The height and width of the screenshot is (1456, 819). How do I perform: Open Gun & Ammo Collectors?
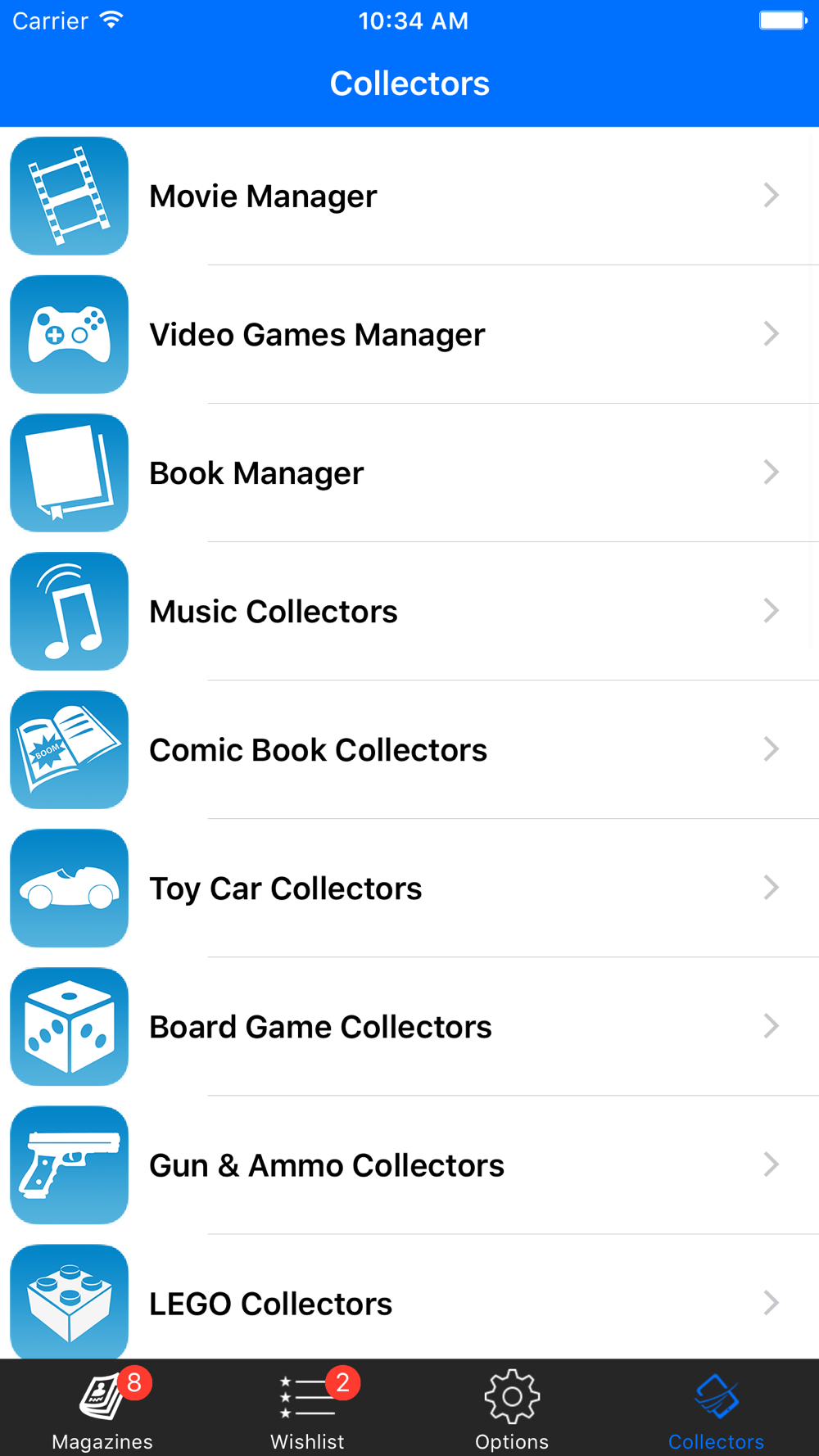pos(409,1164)
